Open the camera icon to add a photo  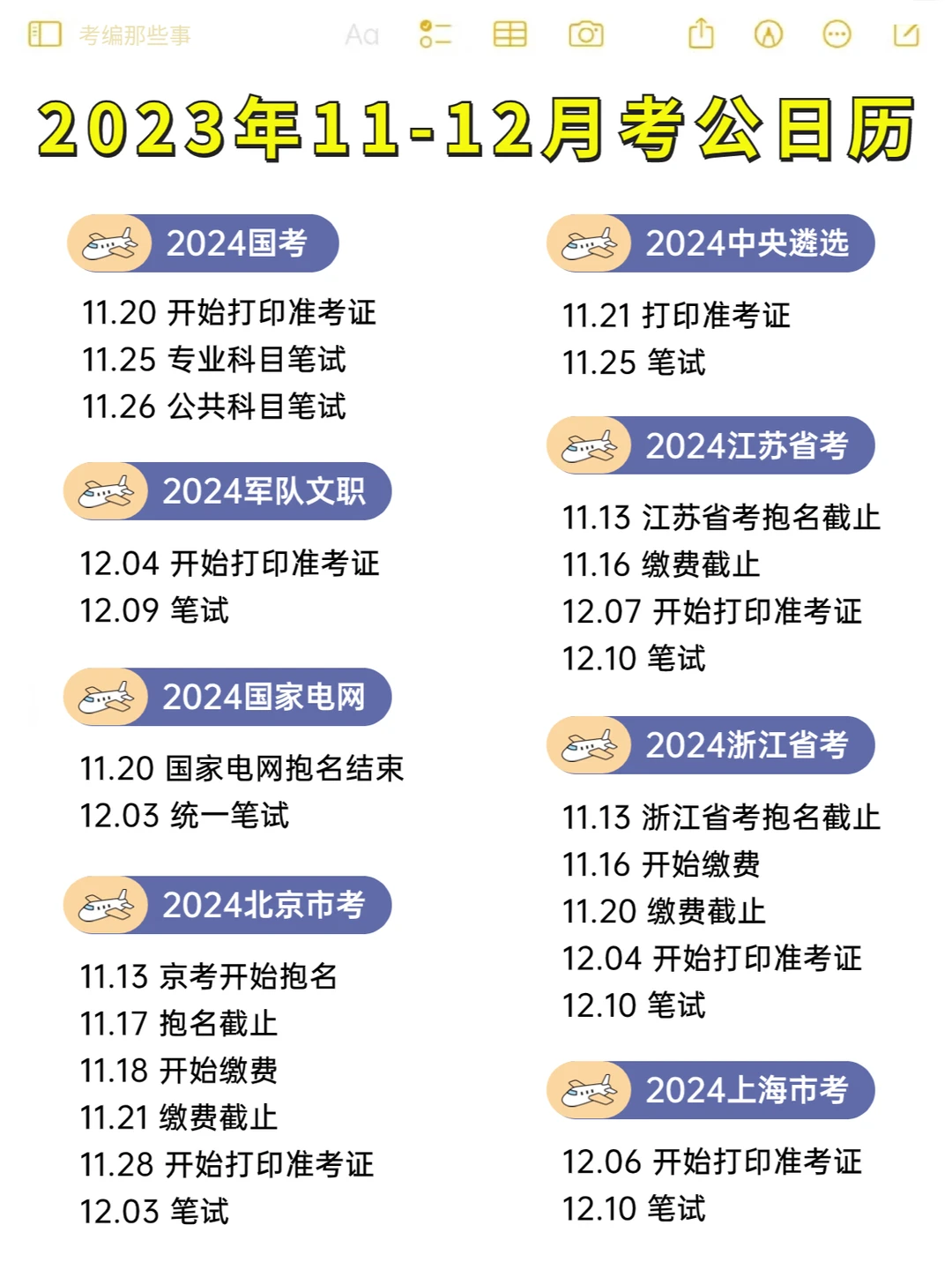click(586, 35)
